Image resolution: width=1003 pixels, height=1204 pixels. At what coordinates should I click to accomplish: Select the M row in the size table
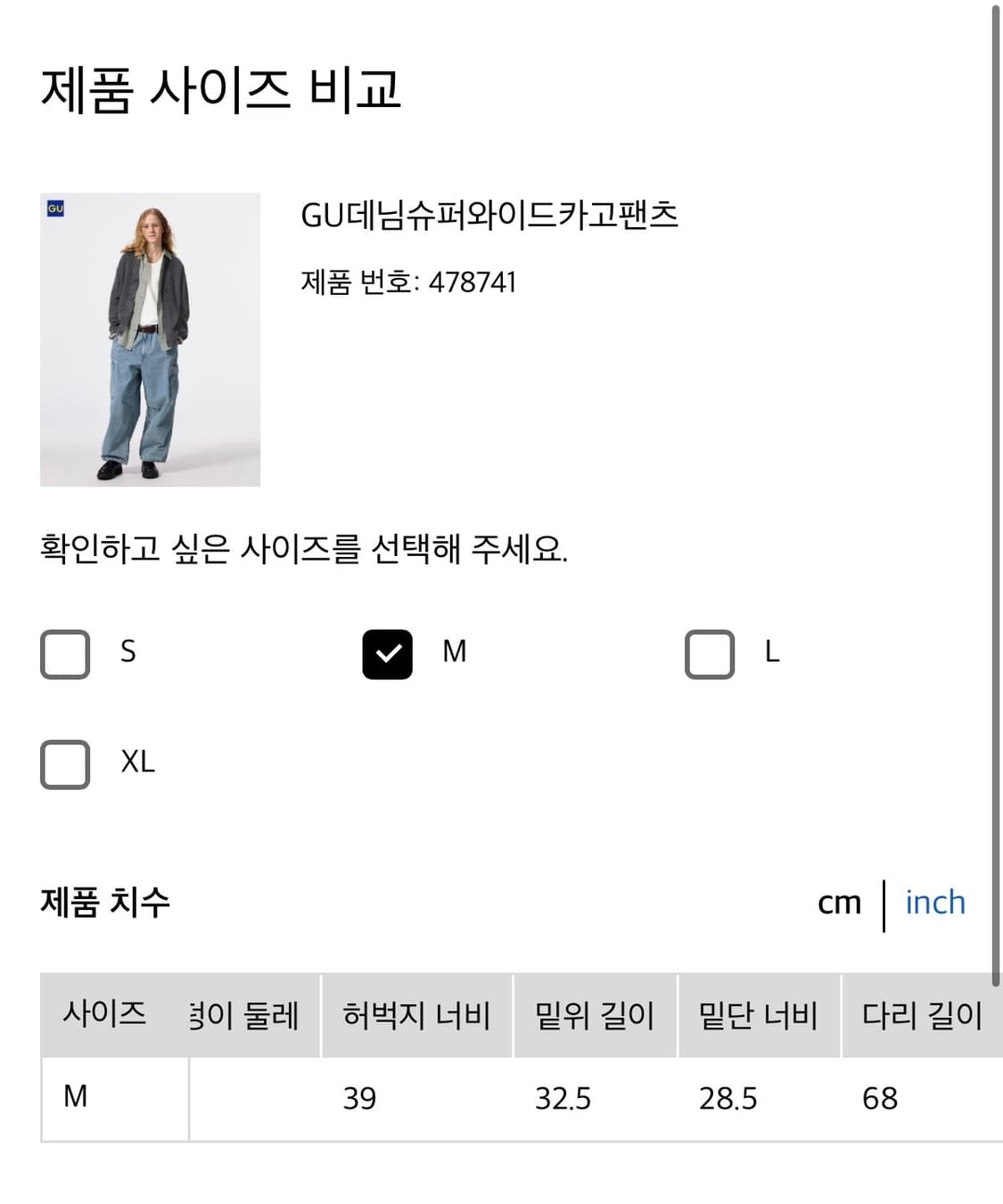pyautogui.click(x=75, y=1097)
